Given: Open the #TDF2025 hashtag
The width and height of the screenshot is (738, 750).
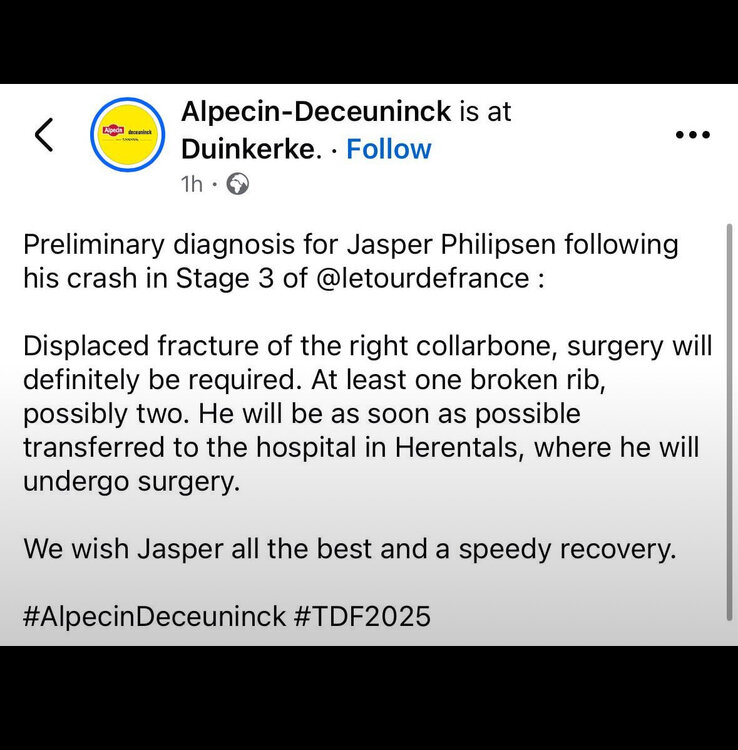Looking at the screenshot, I should click(362, 615).
